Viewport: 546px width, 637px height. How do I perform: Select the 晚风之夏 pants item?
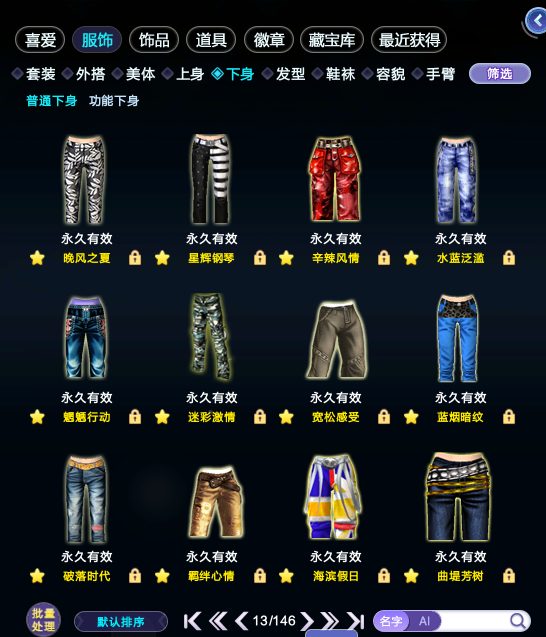click(x=84, y=180)
